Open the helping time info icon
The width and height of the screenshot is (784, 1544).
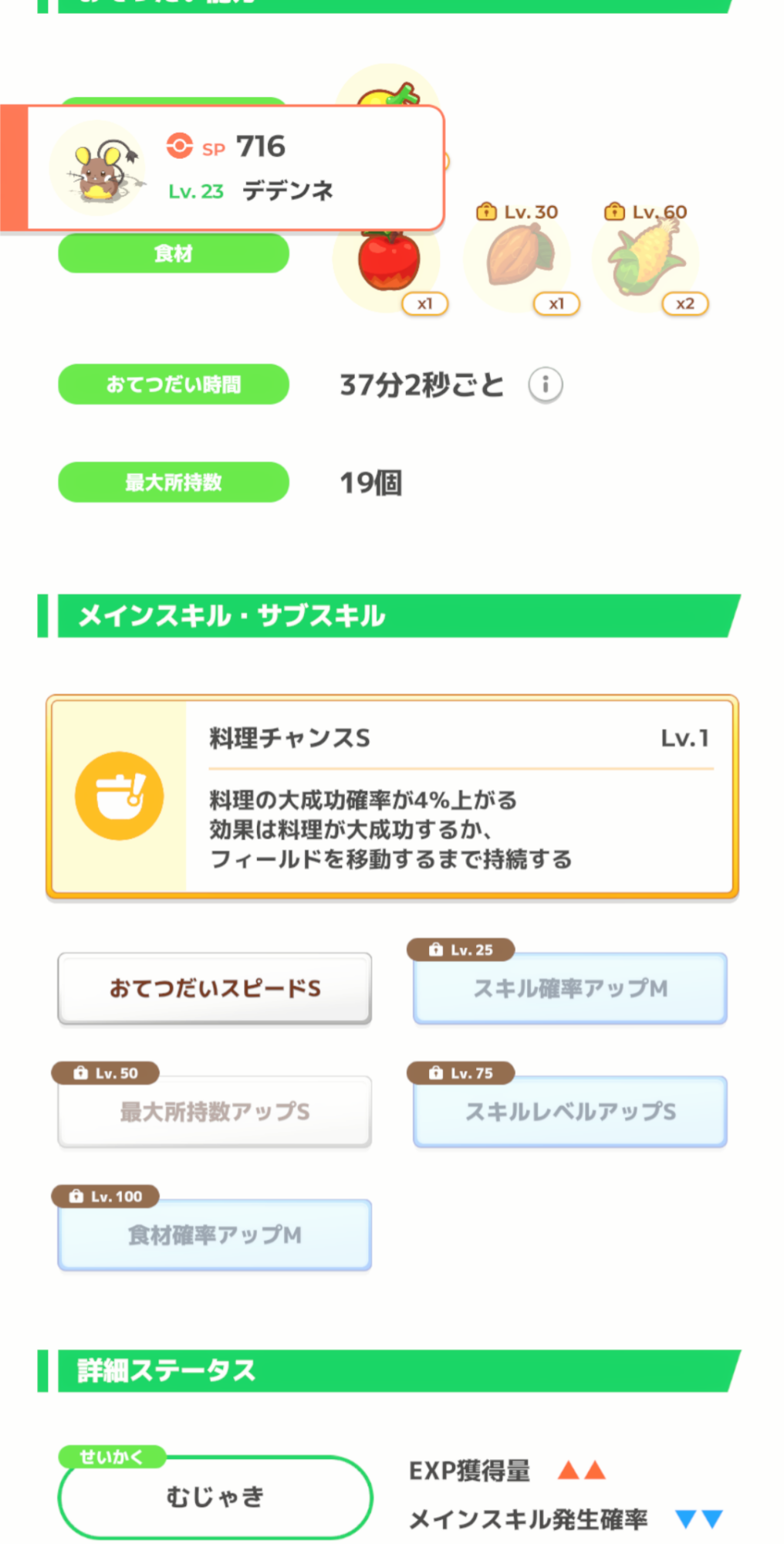(x=545, y=384)
